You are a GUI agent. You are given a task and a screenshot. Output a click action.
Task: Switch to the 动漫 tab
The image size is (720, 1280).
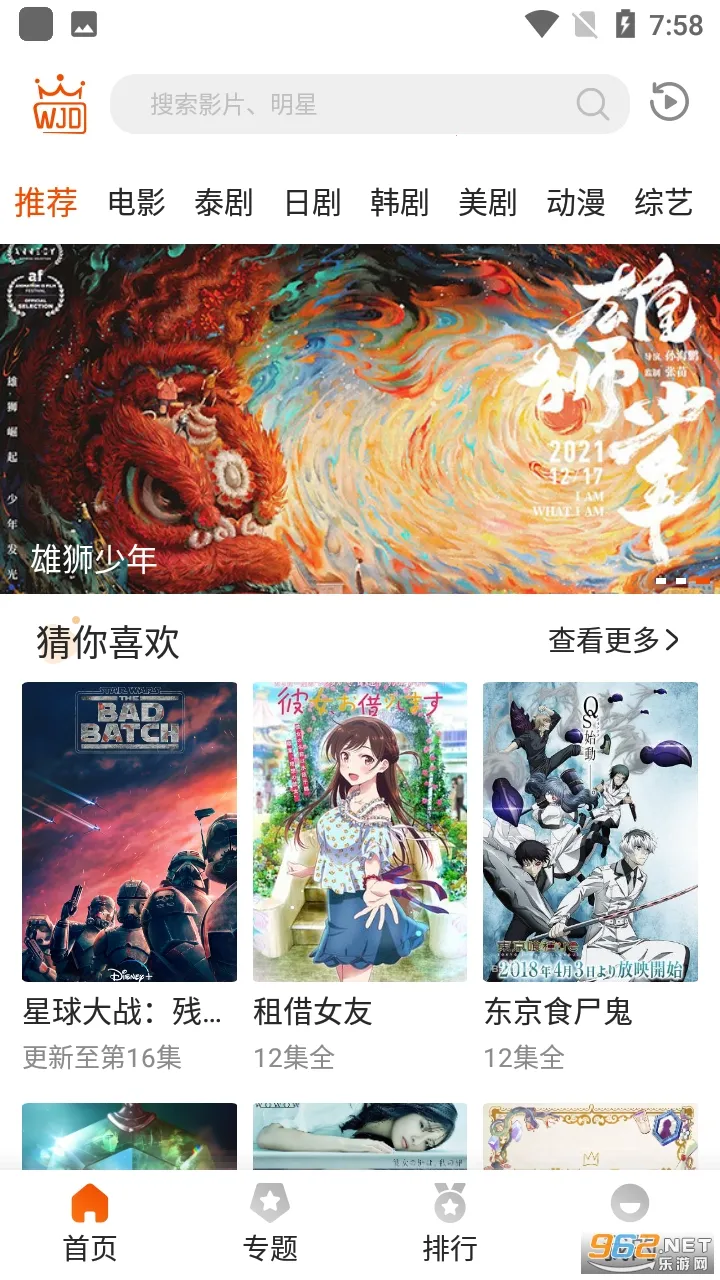click(x=575, y=203)
